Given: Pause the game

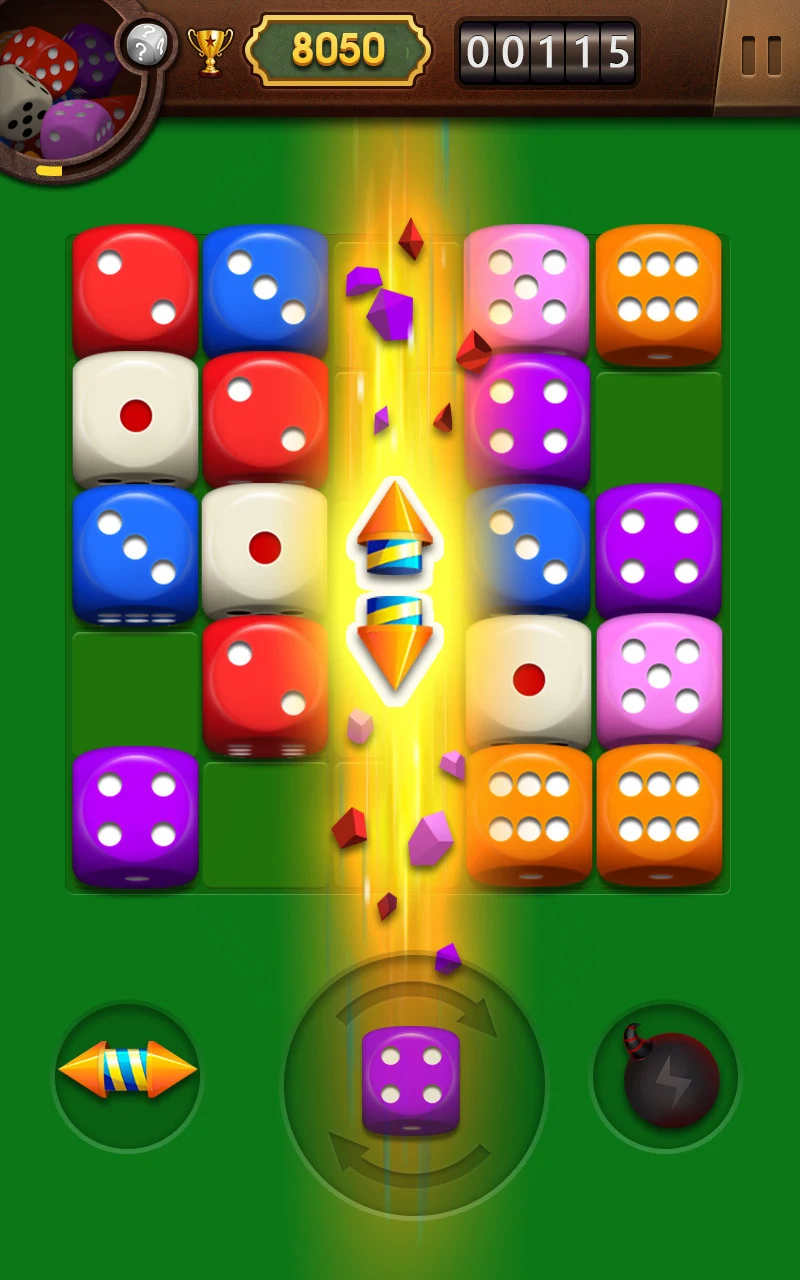Looking at the screenshot, I should (x=761, y=56).
